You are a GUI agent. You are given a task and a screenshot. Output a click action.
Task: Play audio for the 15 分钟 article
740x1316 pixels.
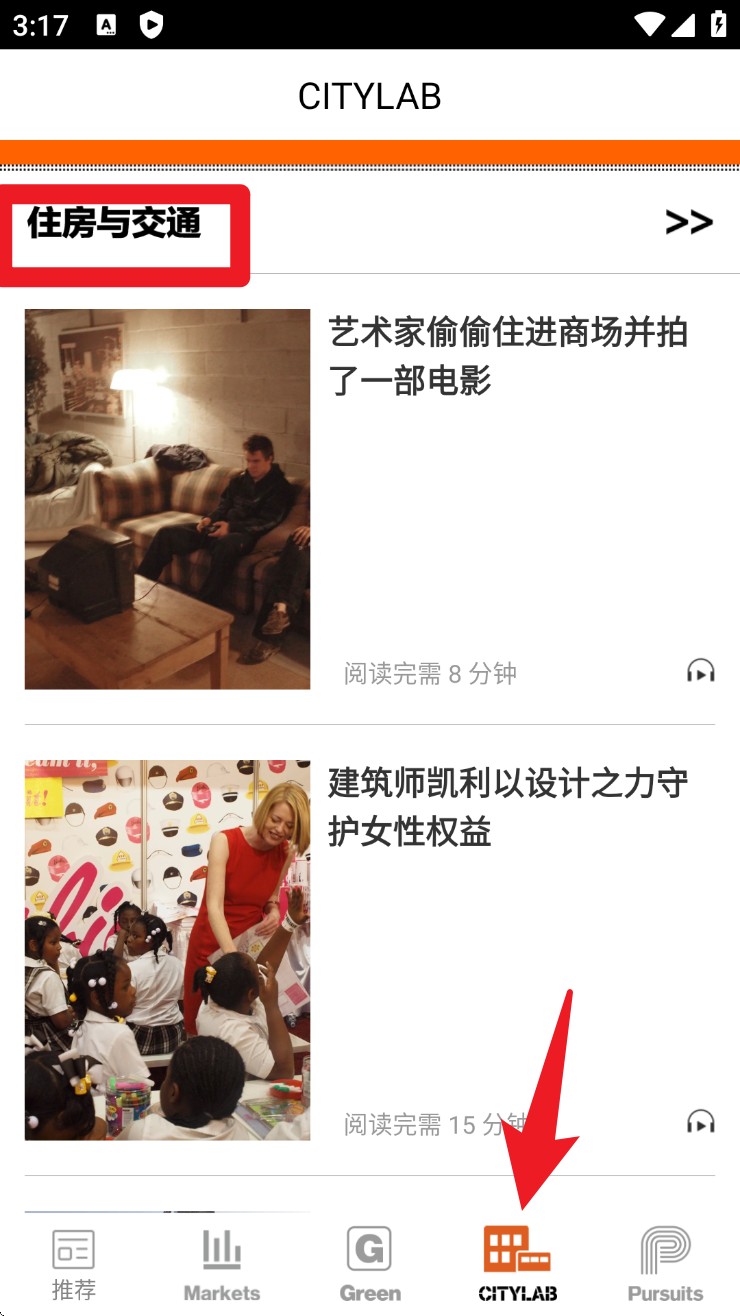tap(700, 1122)
